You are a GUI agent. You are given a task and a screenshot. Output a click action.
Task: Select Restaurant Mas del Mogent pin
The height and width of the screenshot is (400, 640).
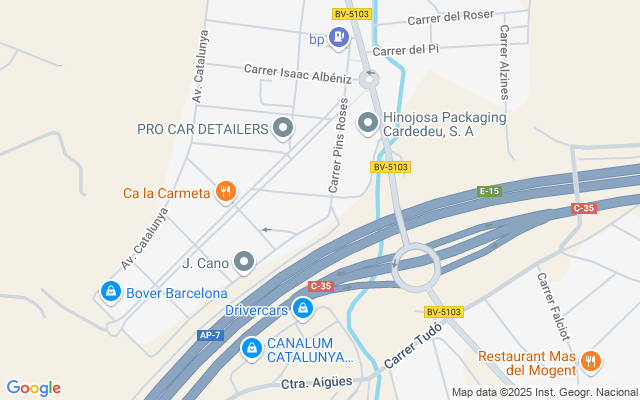(590, 358)
